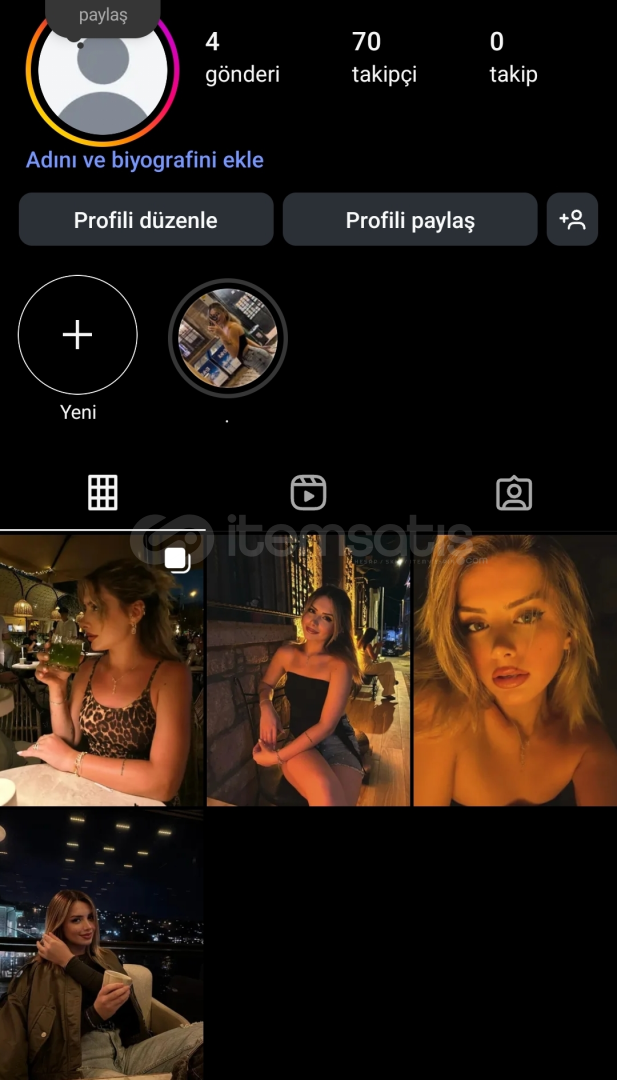The width and height of the screenshot is (617, 1080).
Task: Tap the Profili paylaş button
Action: (410, 220)
